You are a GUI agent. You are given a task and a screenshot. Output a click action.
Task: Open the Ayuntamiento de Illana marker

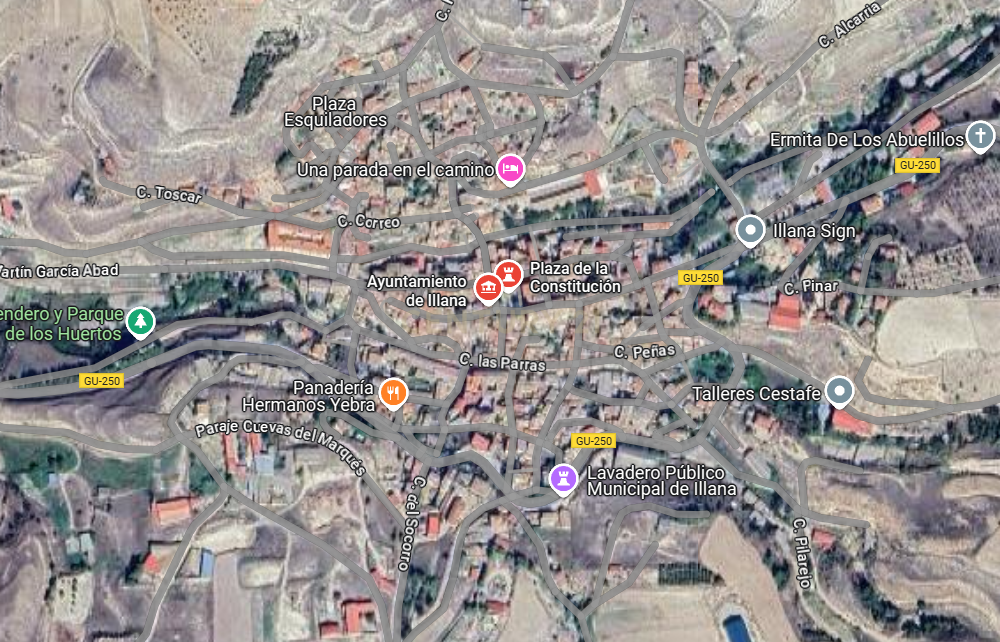tap(487, 288)
